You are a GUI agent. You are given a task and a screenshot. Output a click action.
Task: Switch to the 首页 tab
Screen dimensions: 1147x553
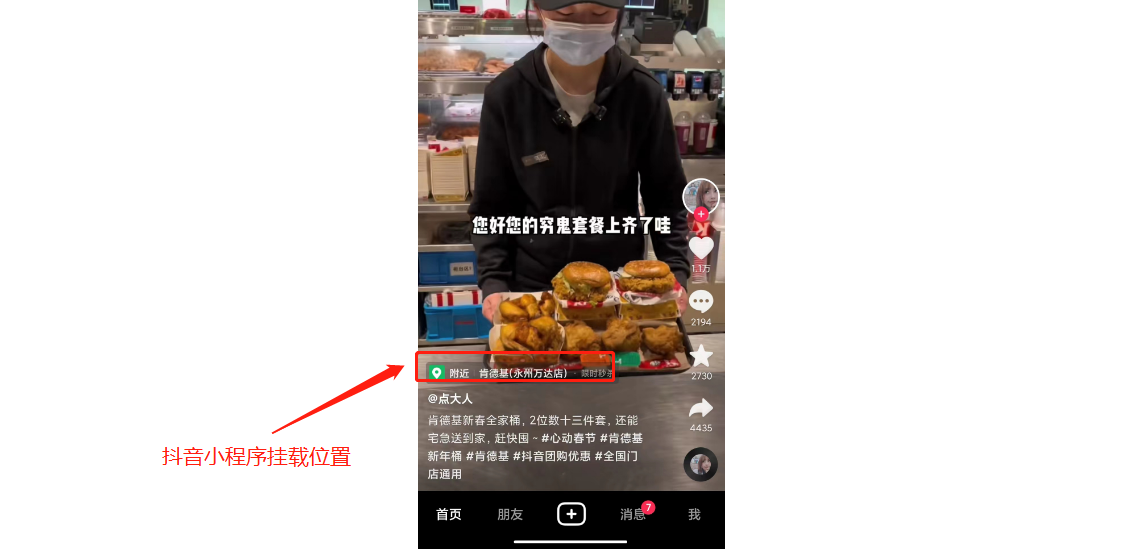(x=449, y=514)
